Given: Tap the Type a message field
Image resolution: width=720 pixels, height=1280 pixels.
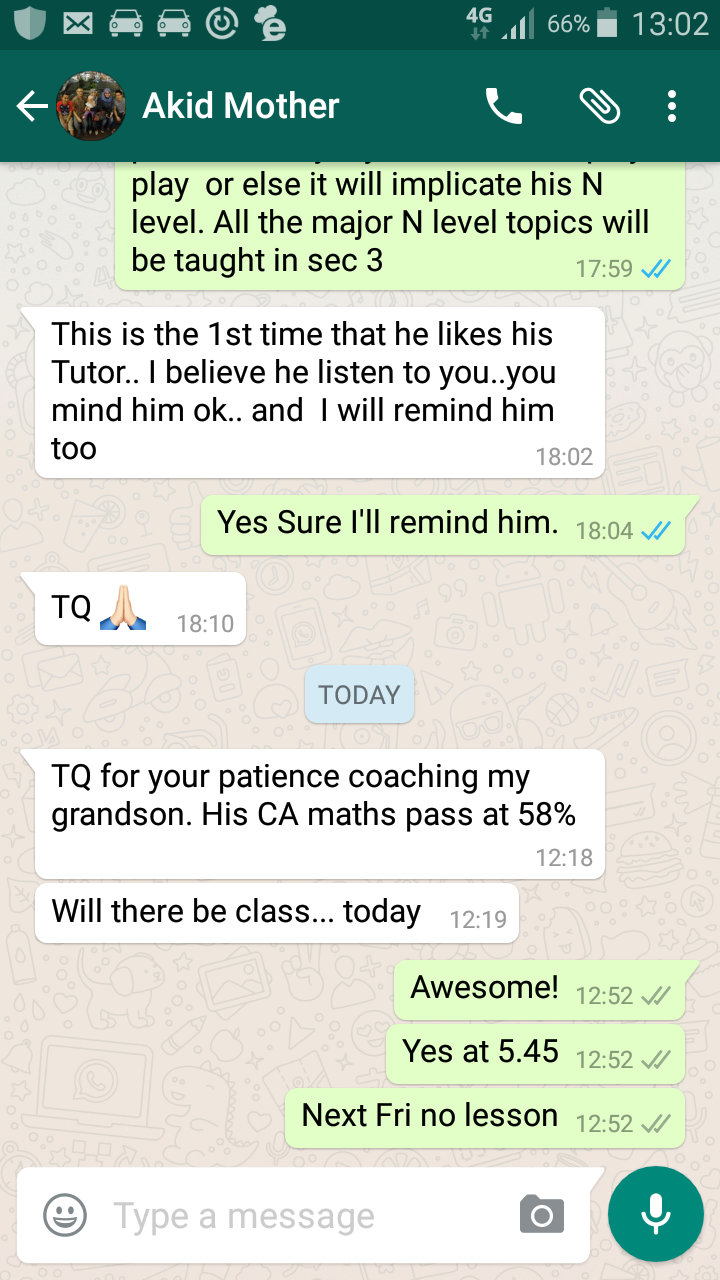Looking at the screenshot, I should point(300,1215).
